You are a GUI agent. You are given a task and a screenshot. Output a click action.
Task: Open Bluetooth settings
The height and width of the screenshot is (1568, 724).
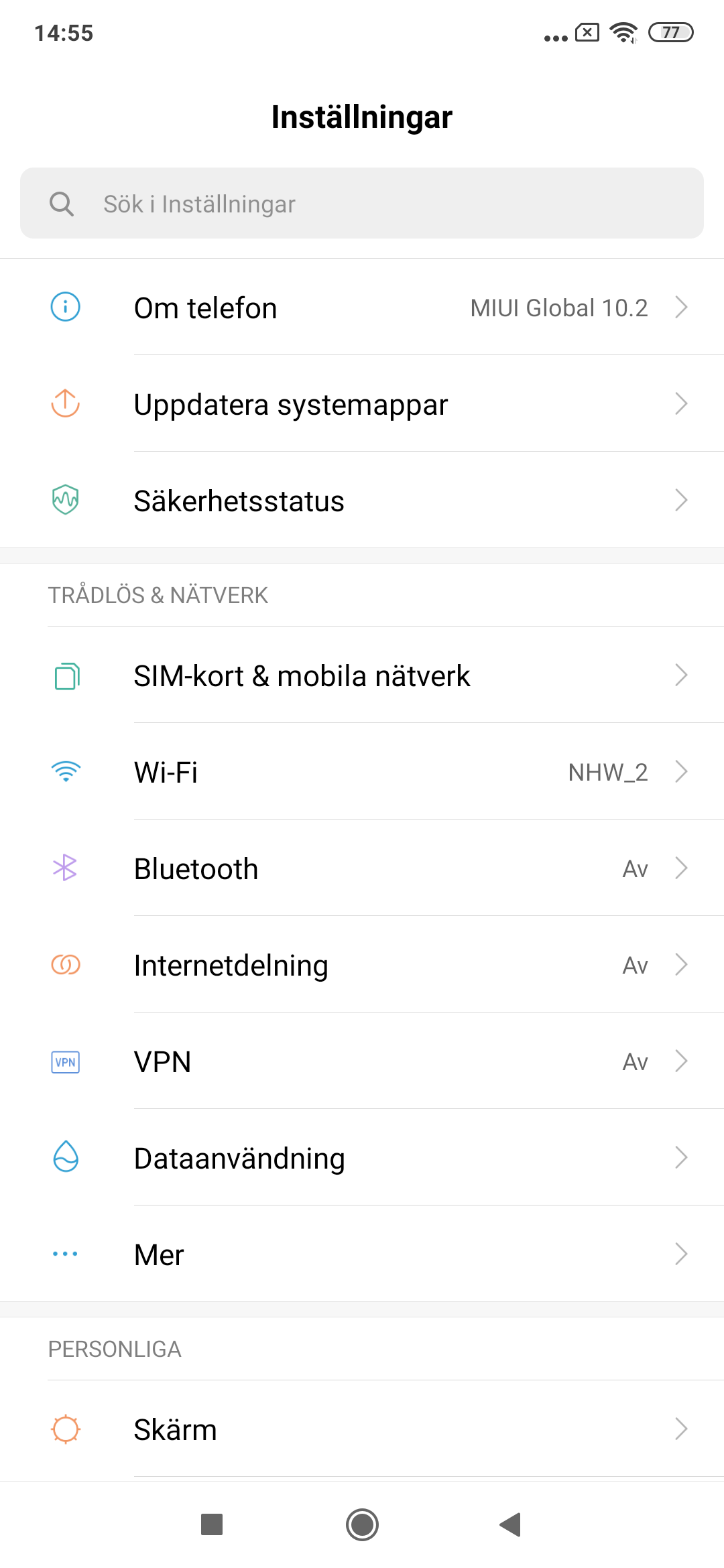point(362,868)
